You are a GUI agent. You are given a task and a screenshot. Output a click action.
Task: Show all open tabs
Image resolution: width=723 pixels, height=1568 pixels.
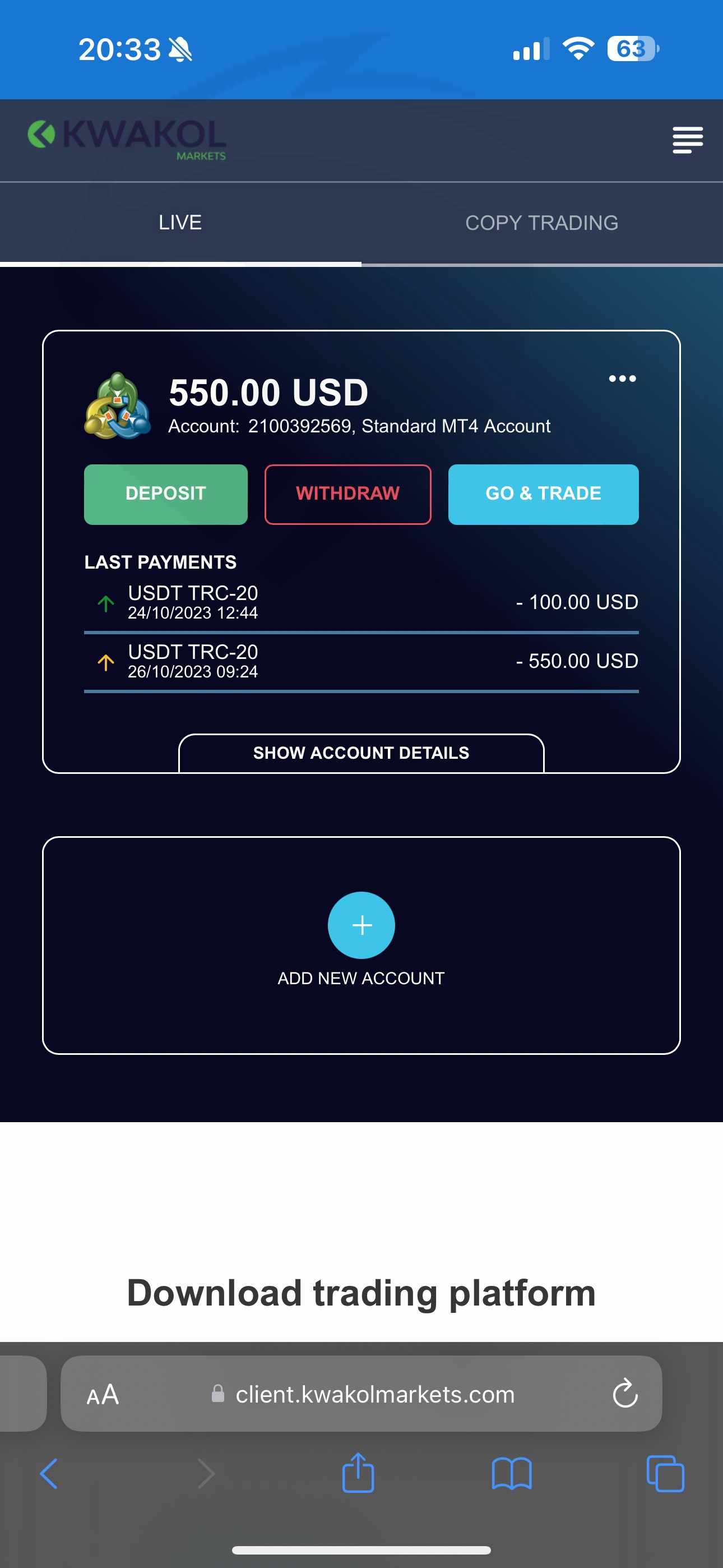coord(665,1474)
